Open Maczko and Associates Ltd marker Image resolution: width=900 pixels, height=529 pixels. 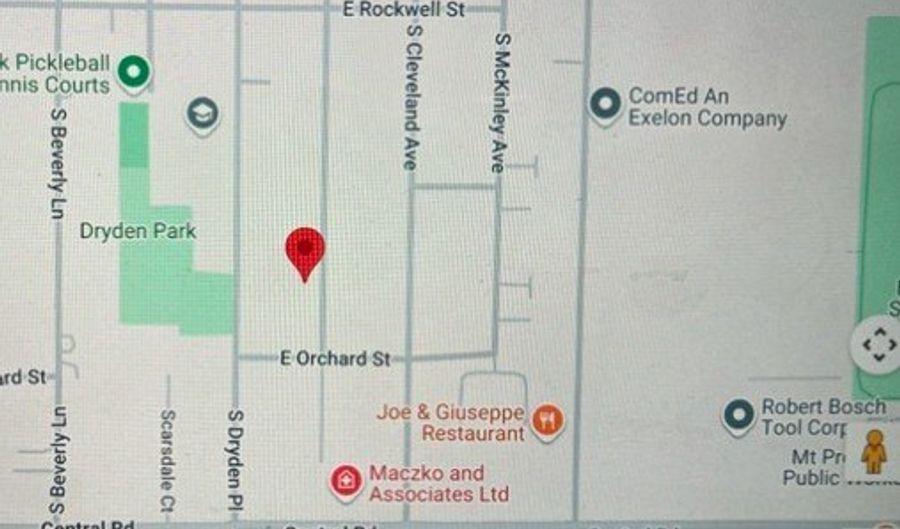pyautogui.click(x=346, y=481)
